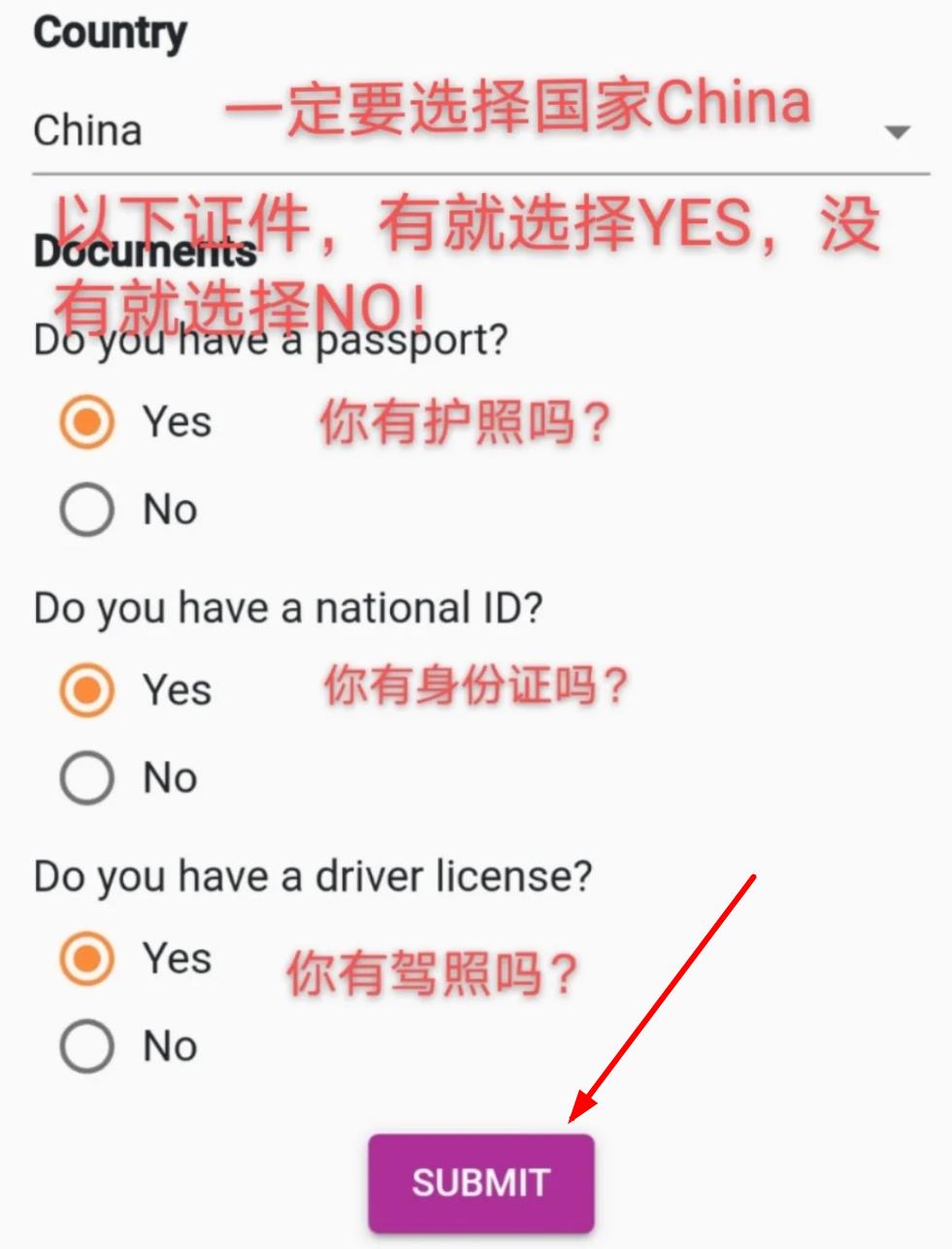Tap the purple SUBMIT button

[481, 1182]
